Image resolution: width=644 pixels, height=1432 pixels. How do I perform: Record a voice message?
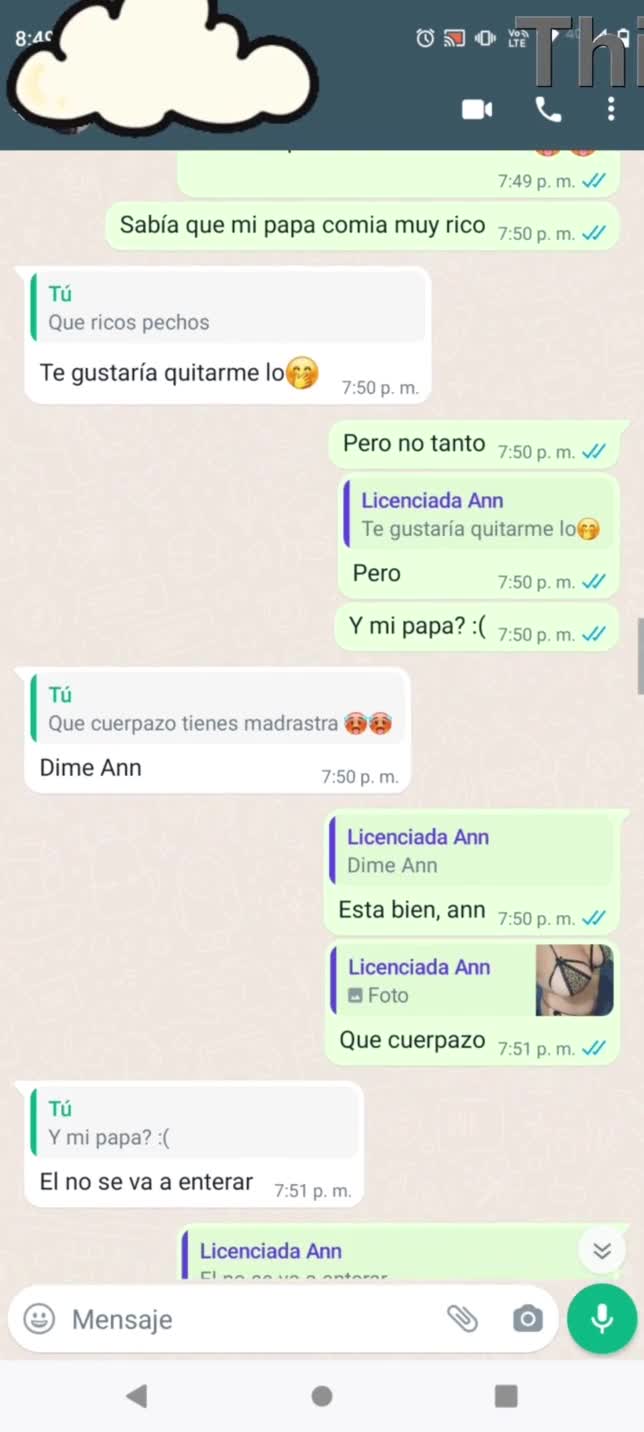[x=601, y=1319]
